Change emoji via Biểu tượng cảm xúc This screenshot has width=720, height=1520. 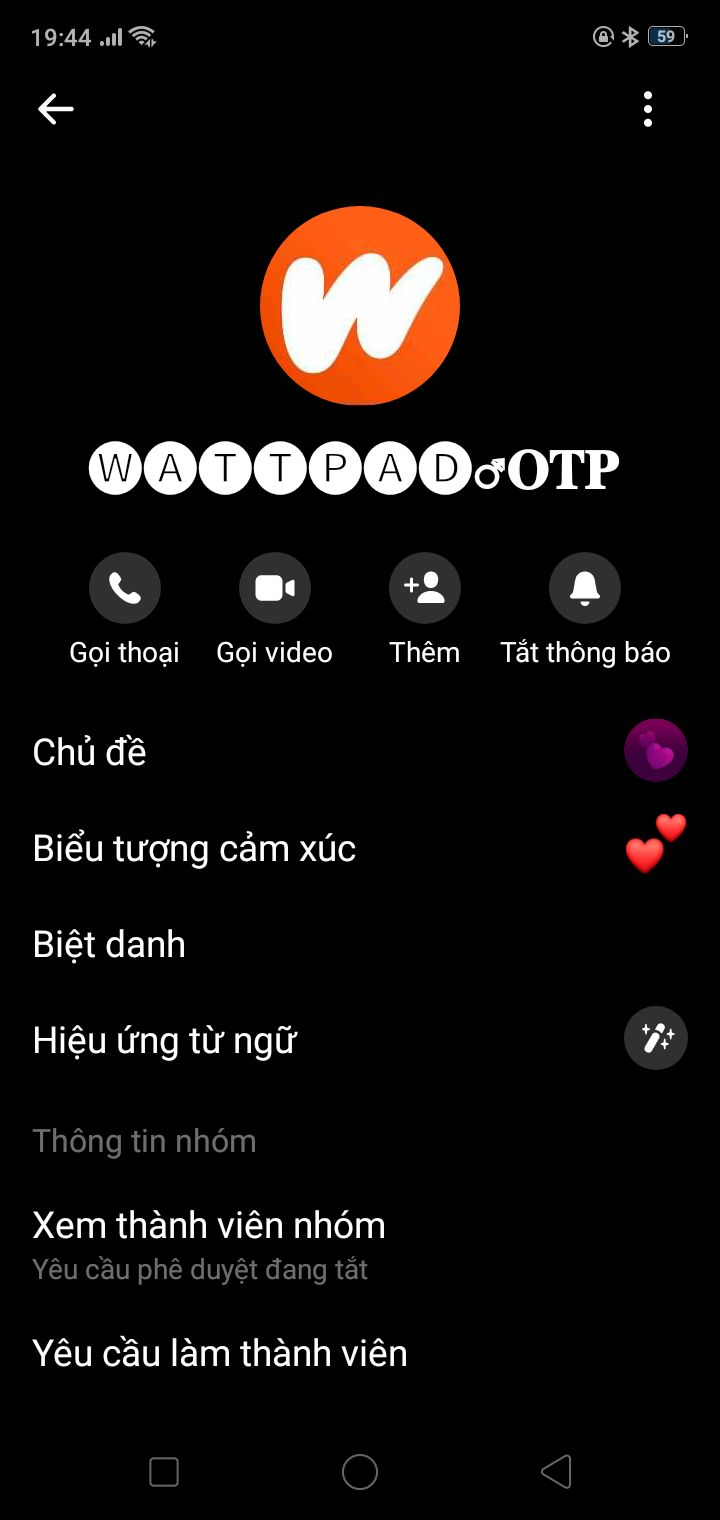360,848
